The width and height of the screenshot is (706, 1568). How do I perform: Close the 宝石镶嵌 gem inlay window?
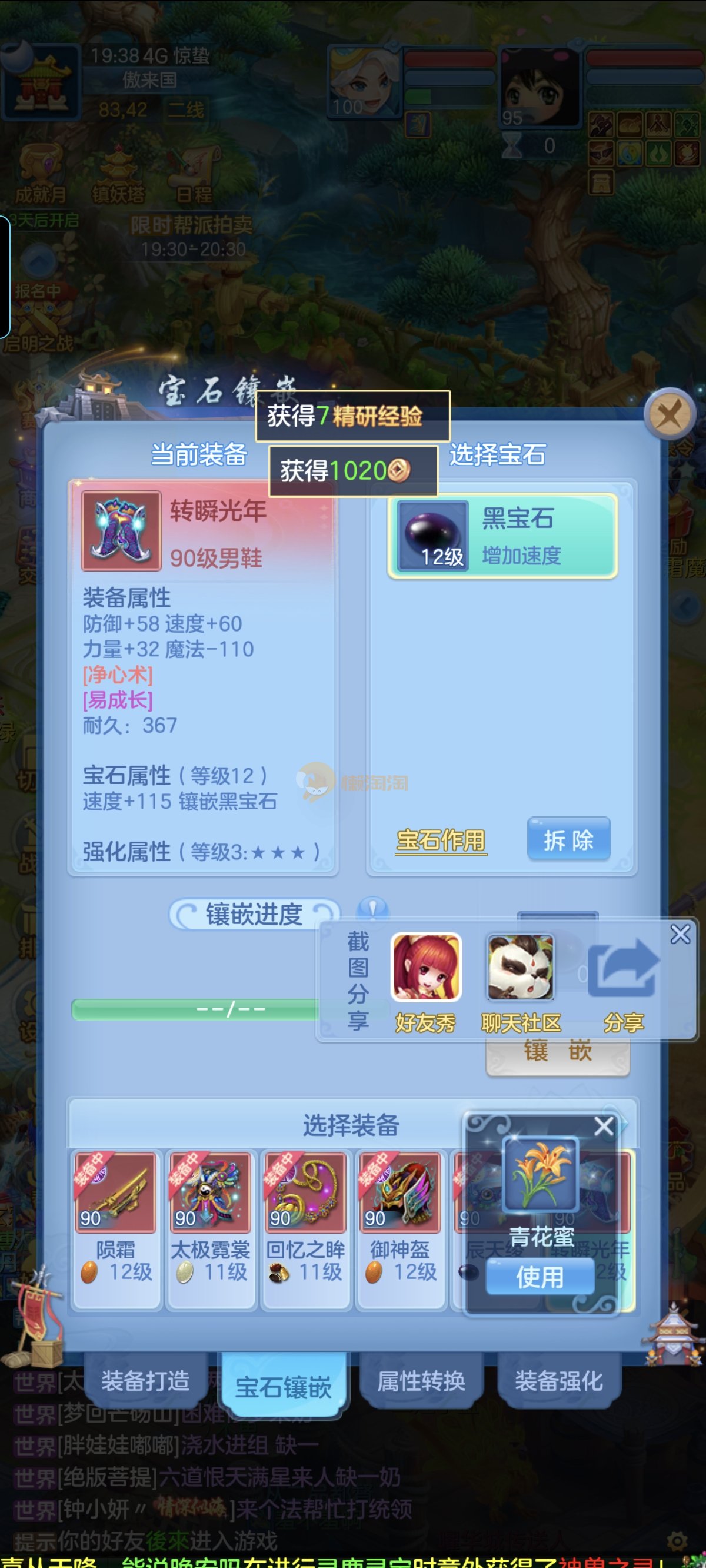tap(670, 415)
